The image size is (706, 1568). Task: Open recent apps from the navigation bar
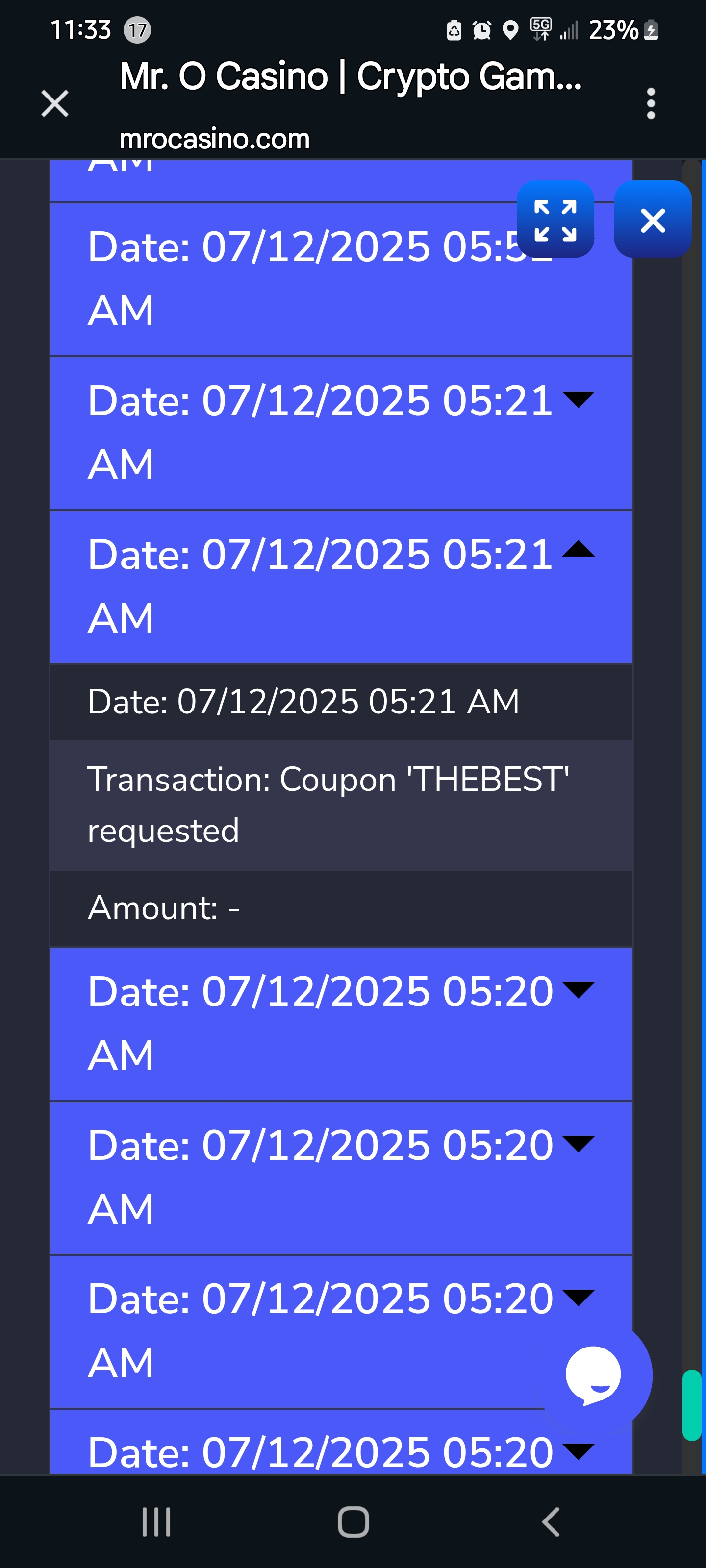tap(156, 1522)
